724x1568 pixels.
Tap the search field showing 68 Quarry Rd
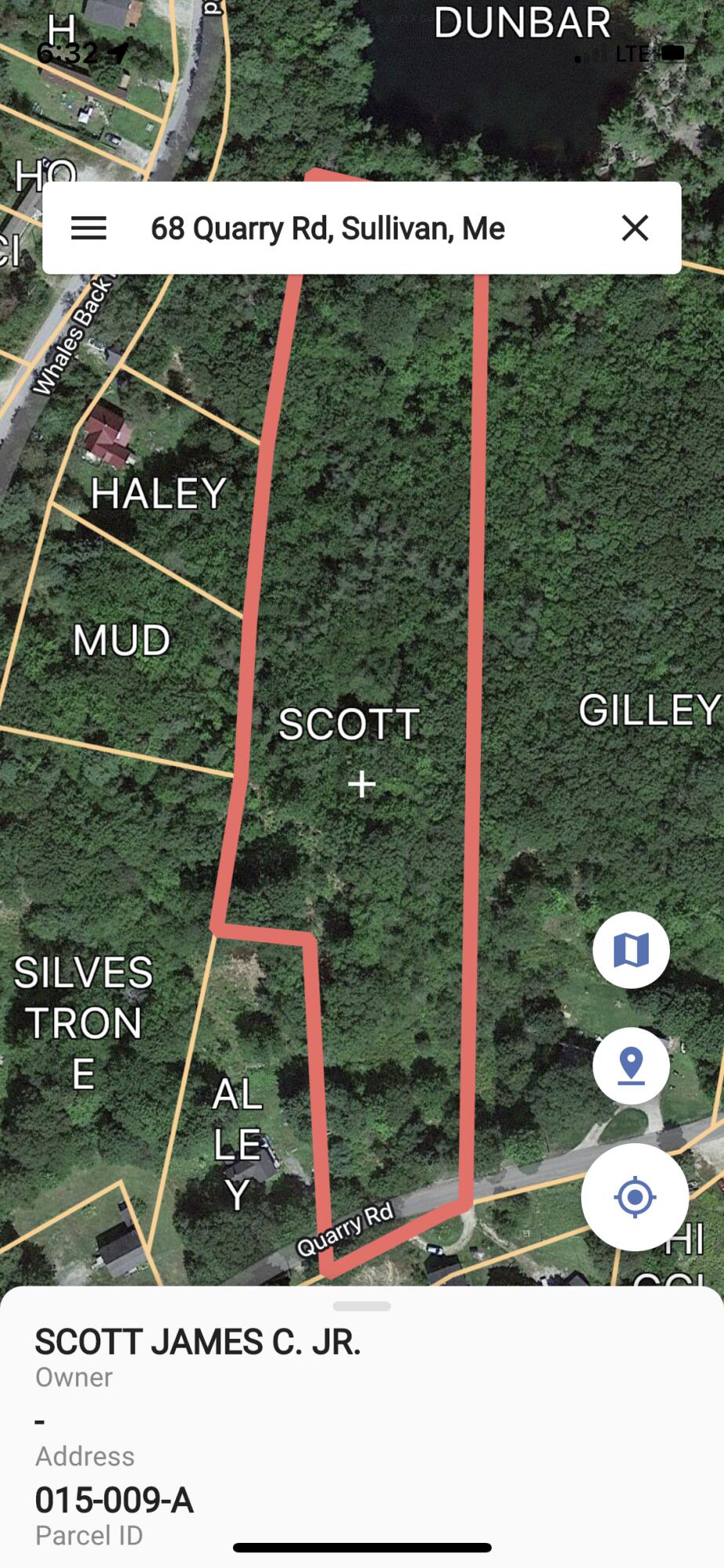[329, 228]
